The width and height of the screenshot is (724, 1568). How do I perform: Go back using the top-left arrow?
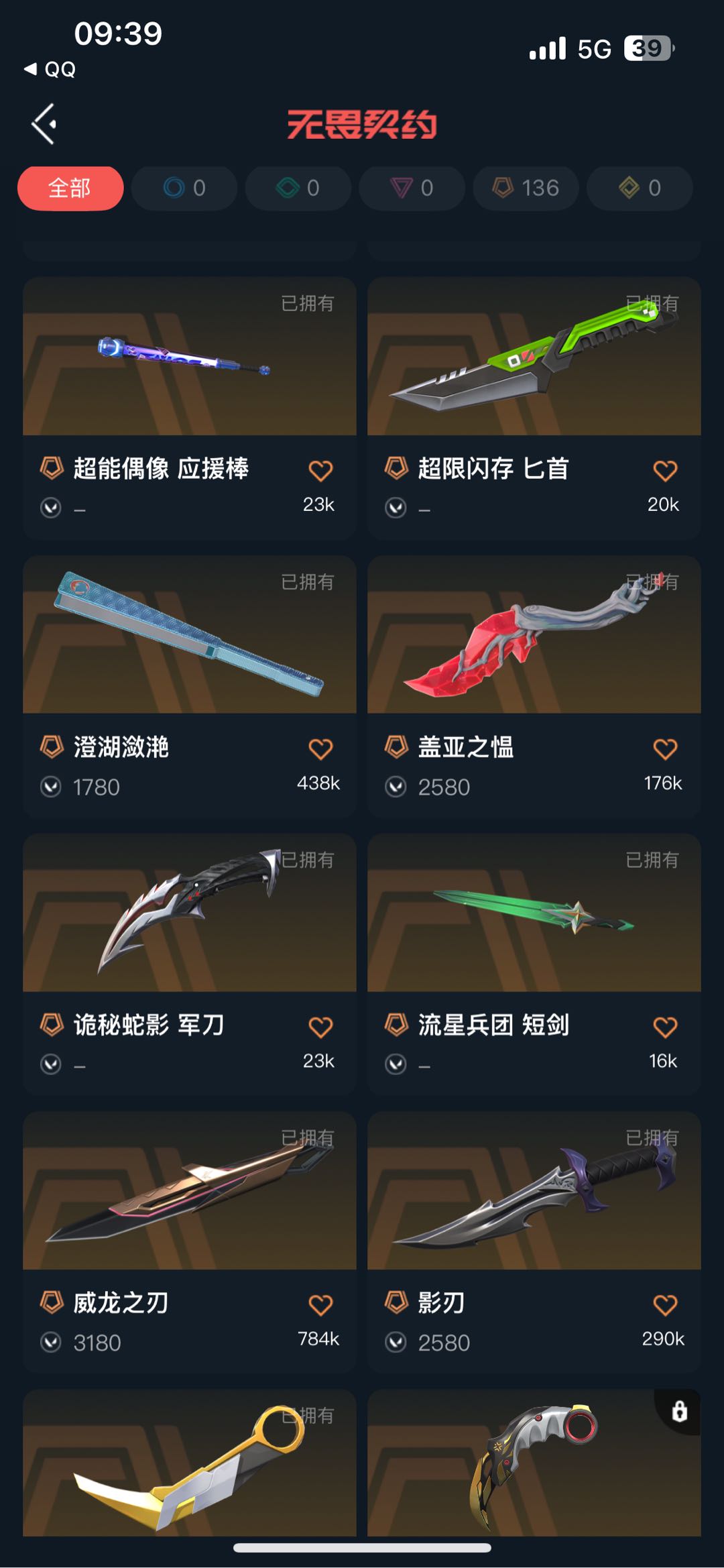[x=44, y=124]
